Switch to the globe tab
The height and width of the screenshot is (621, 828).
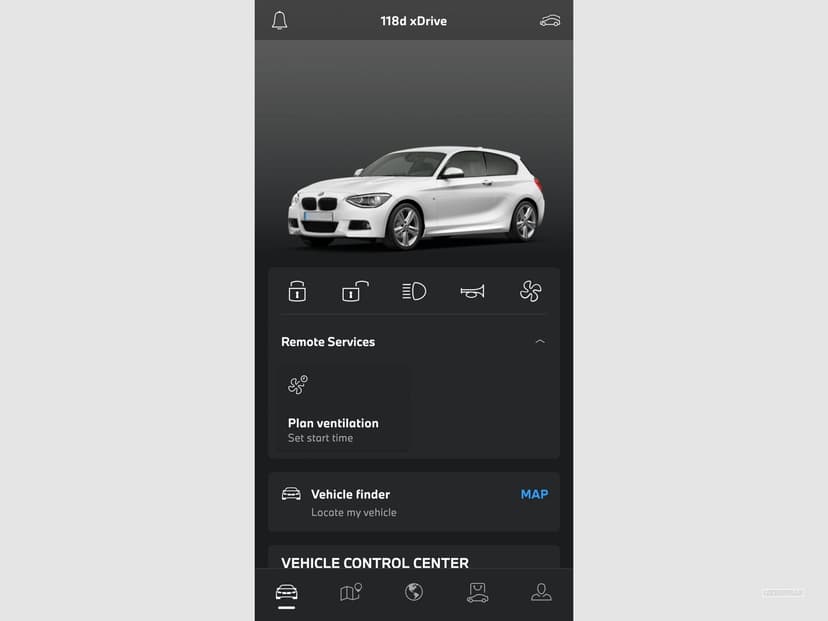tap(414, 593)
